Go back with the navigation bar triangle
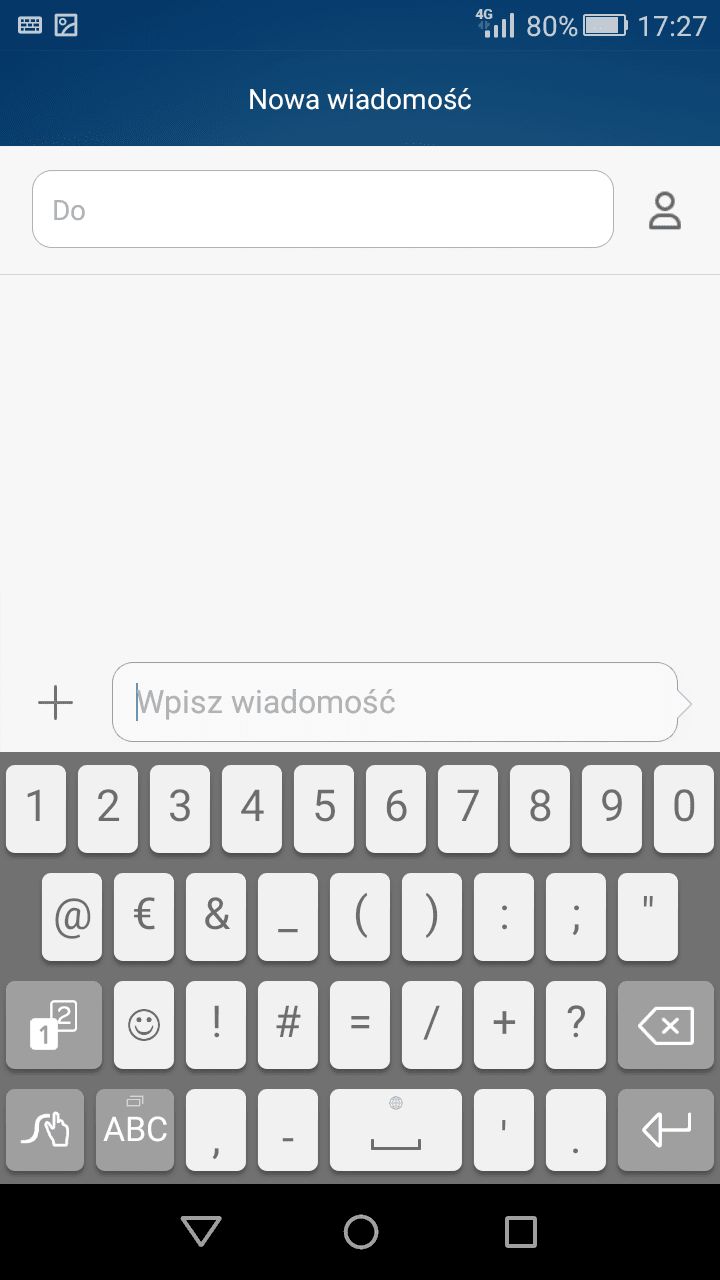The width and height of the screenshot is (720, 1280). pyautogui.click(x=201, y=1231)
